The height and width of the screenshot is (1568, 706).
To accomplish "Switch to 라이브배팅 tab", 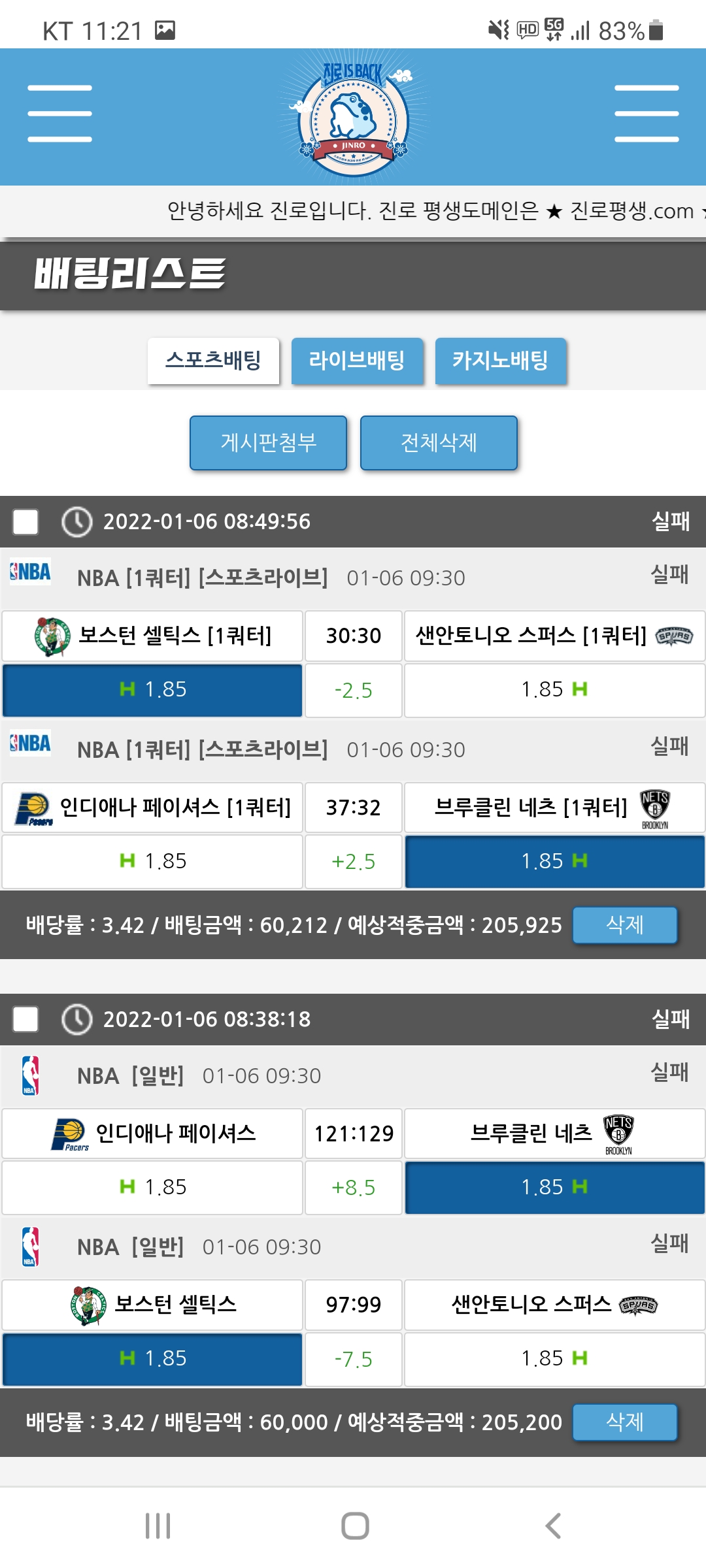I will [357, 361].
